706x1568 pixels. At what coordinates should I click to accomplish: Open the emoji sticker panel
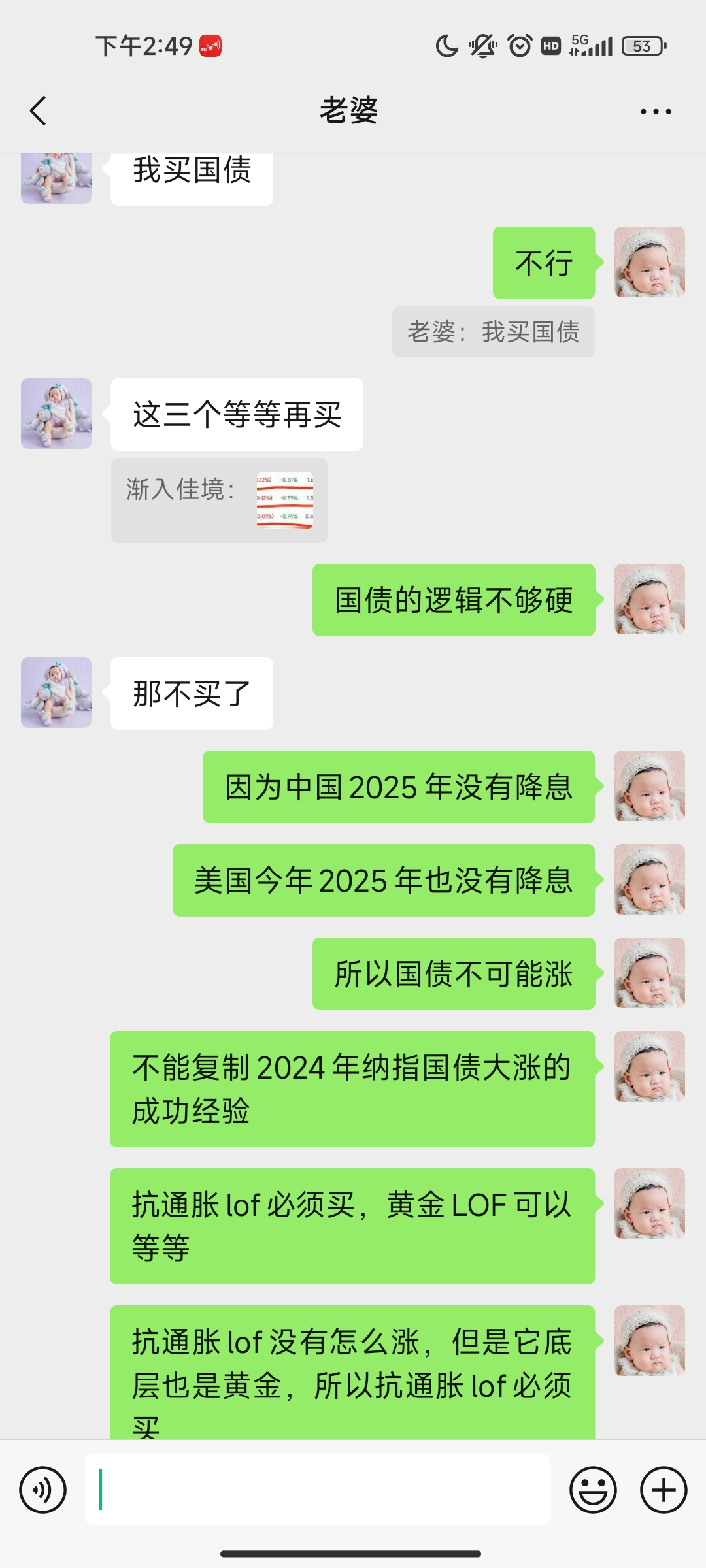tap(593, 1490)
